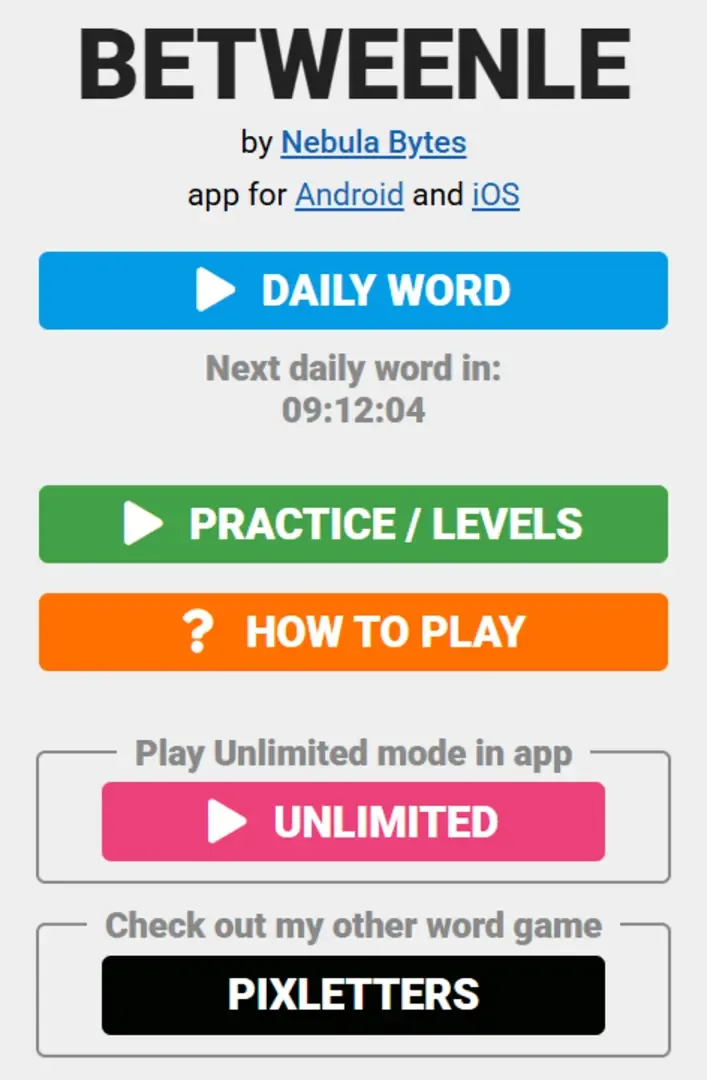Follow the Android app link
Screen dimensions: 707x1080
click(349, 194)
